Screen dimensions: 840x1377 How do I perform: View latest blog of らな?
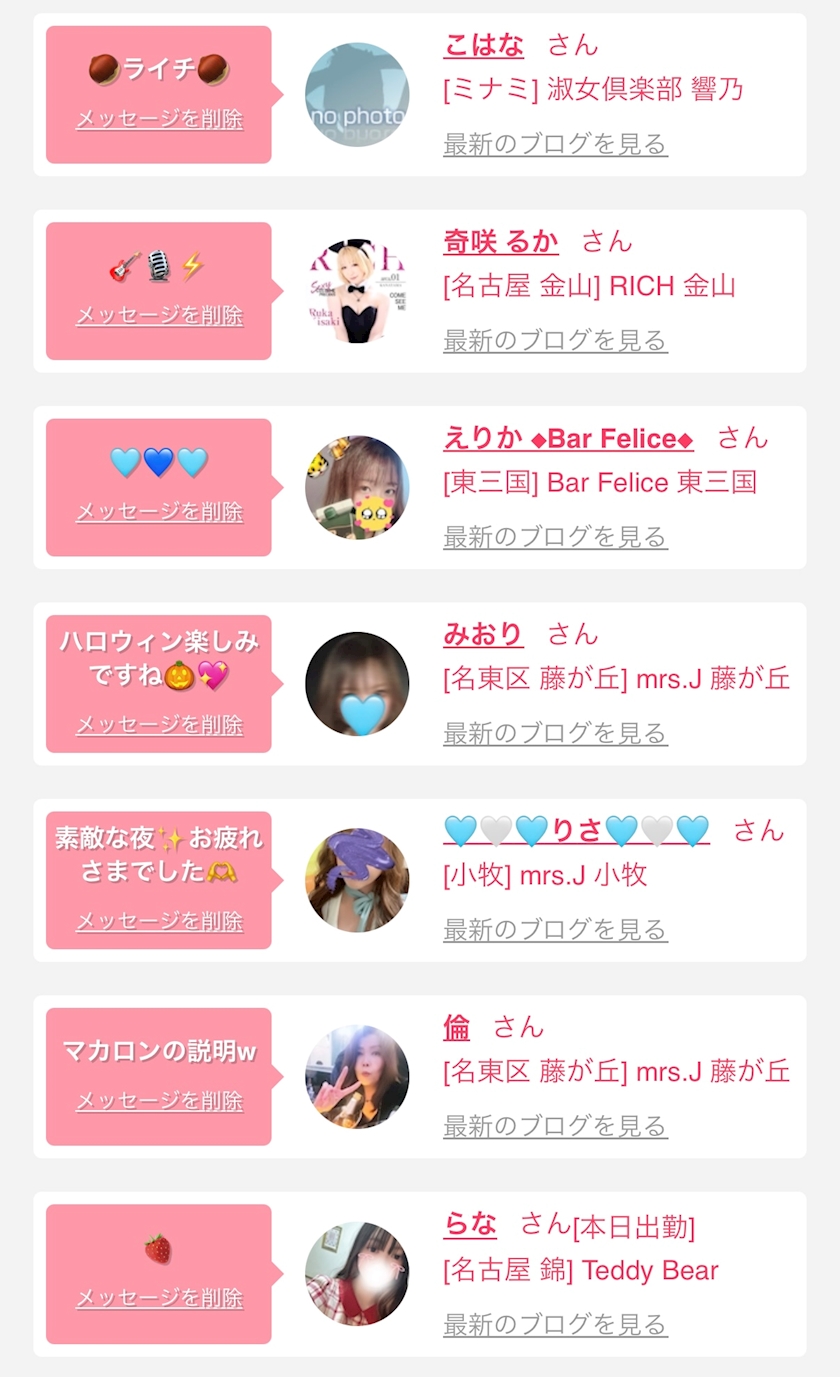555,1324
